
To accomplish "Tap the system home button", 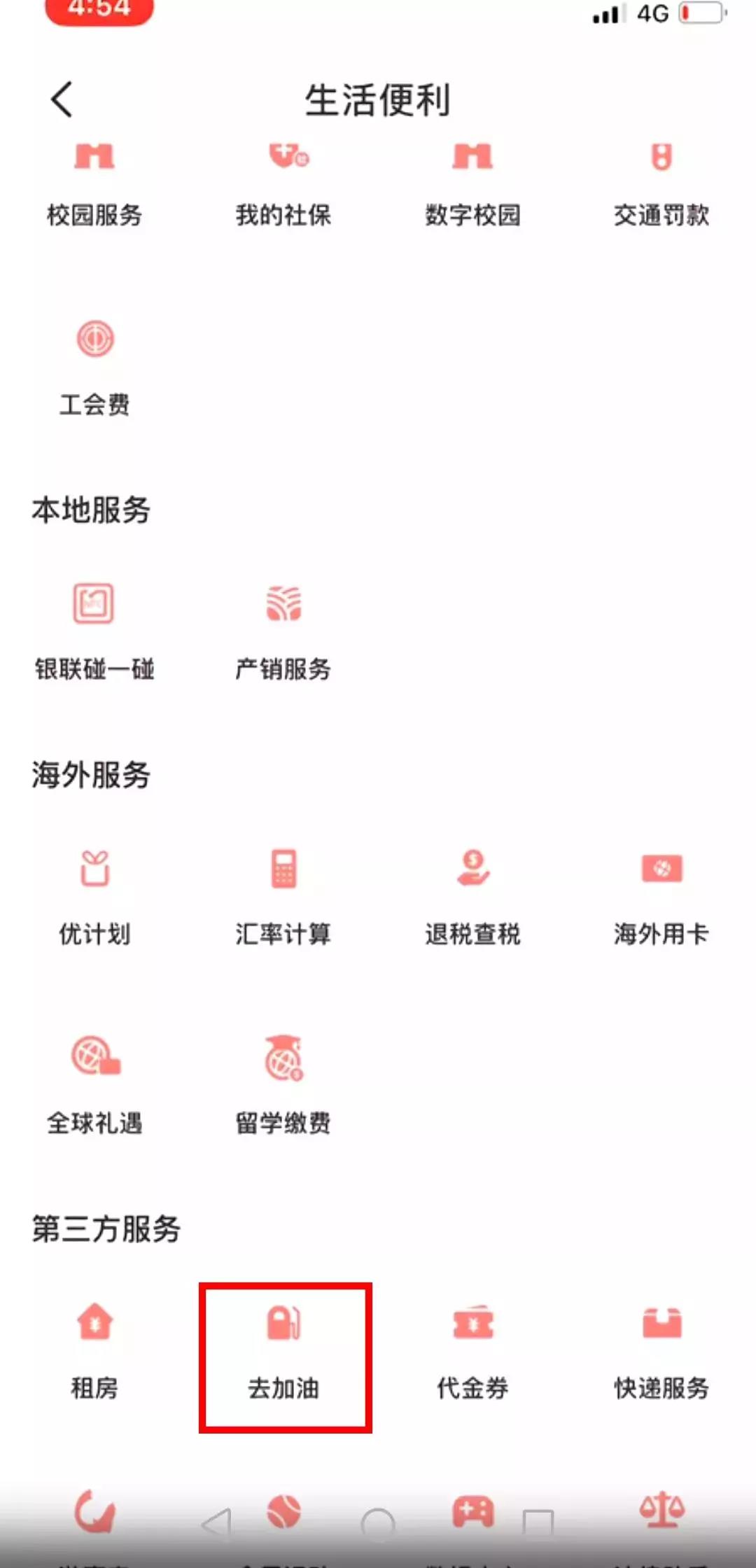I will pos(378,1524).
